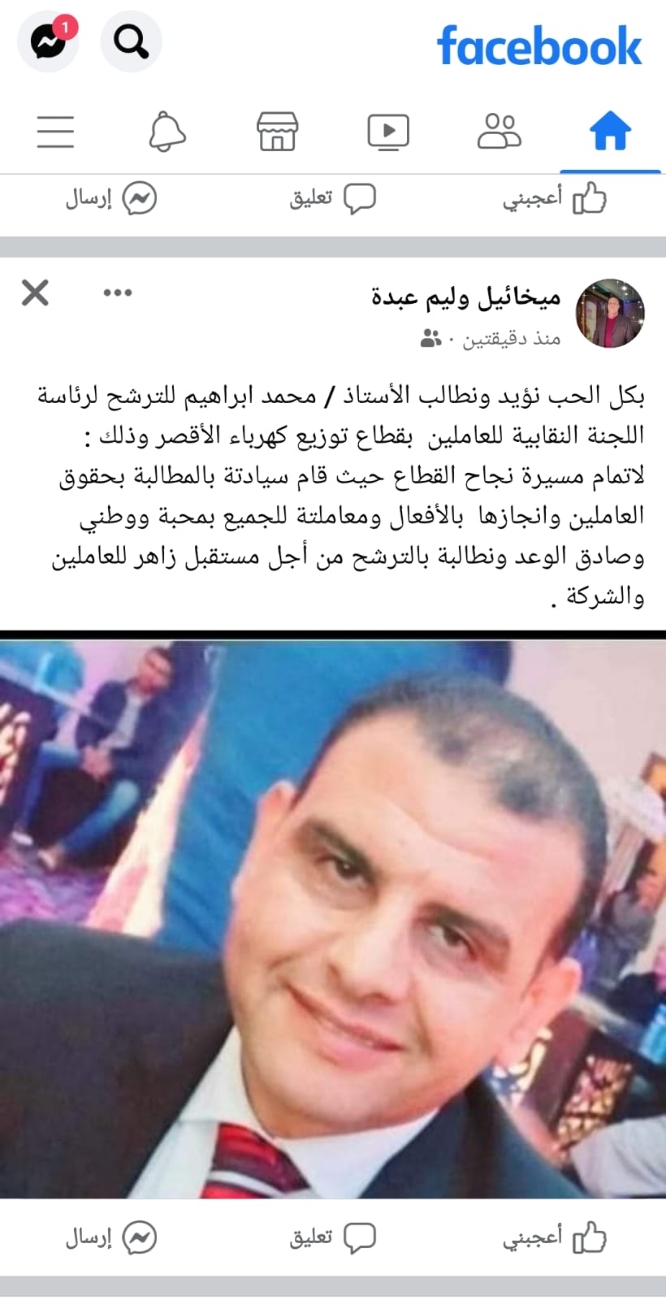Open ميخائيل وليم عبدة profile picture

tap(610, 313)
